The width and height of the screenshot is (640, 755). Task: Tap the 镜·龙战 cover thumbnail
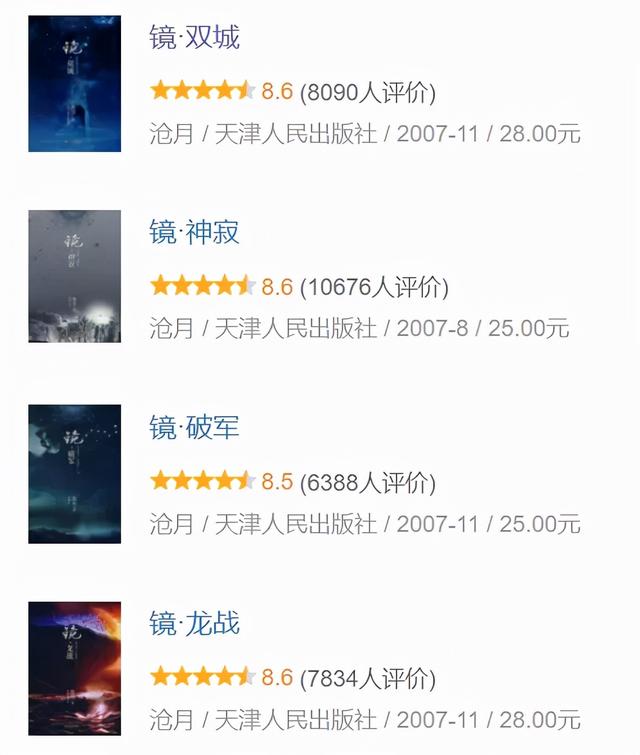75,667
